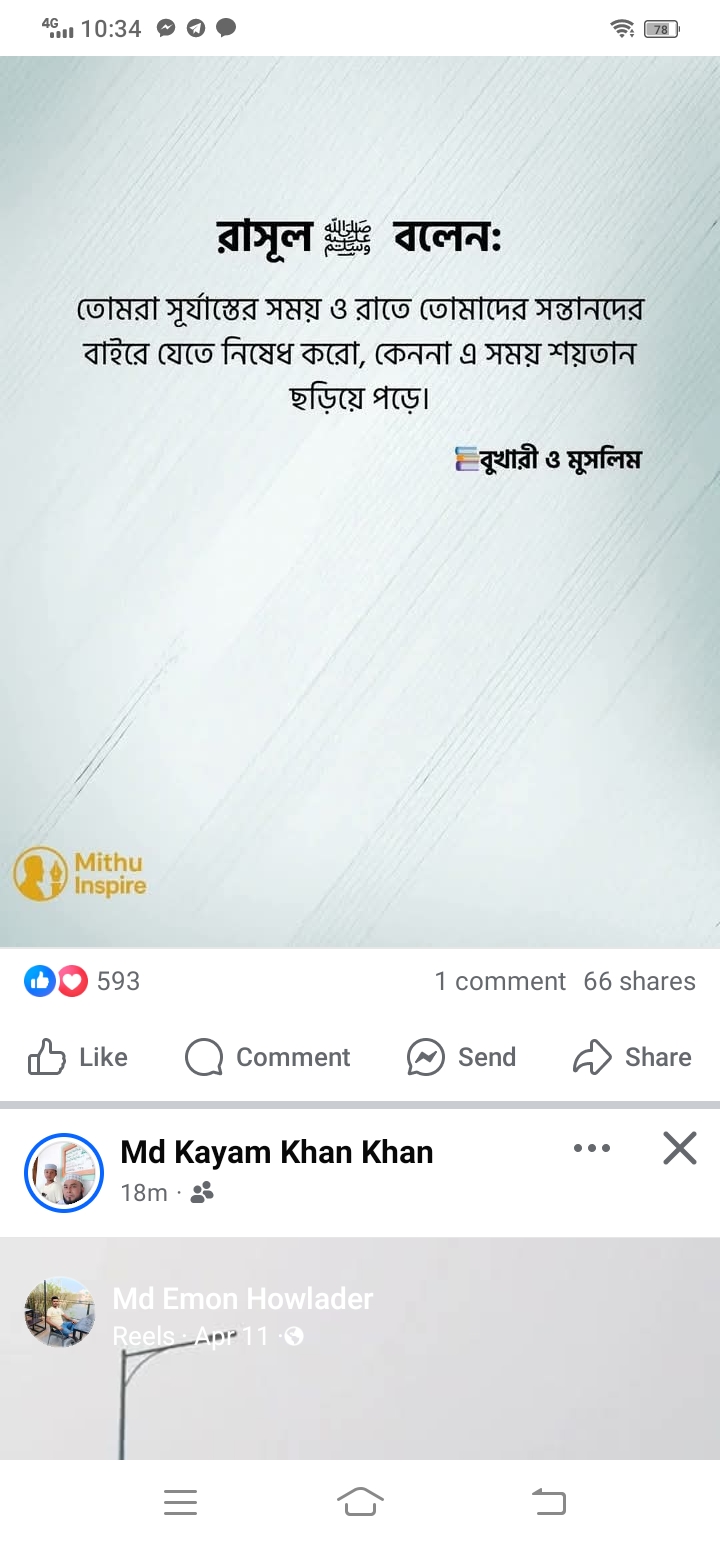Go to the phone home screen

pyautogui.click(x=360, y=1502)
